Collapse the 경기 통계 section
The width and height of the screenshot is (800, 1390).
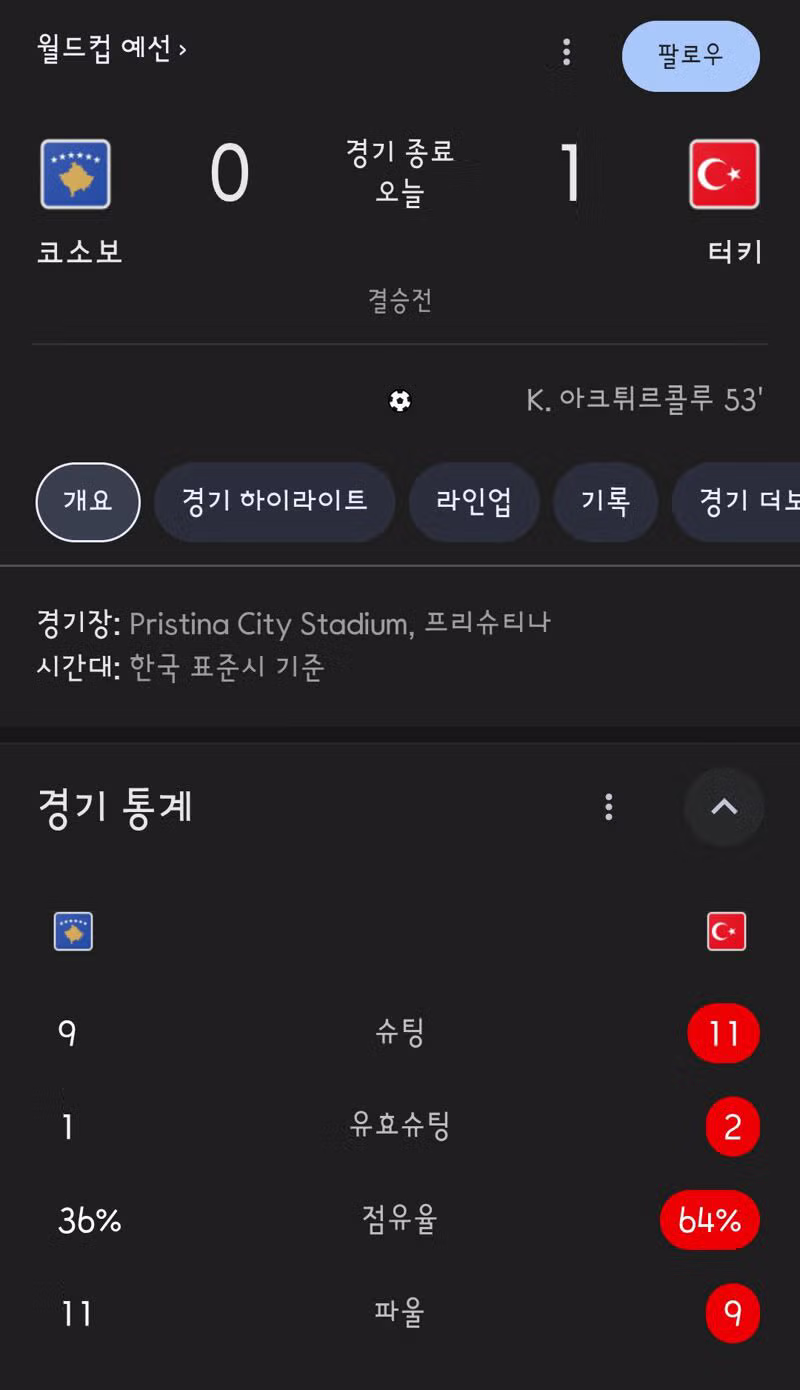pos(723,807)
